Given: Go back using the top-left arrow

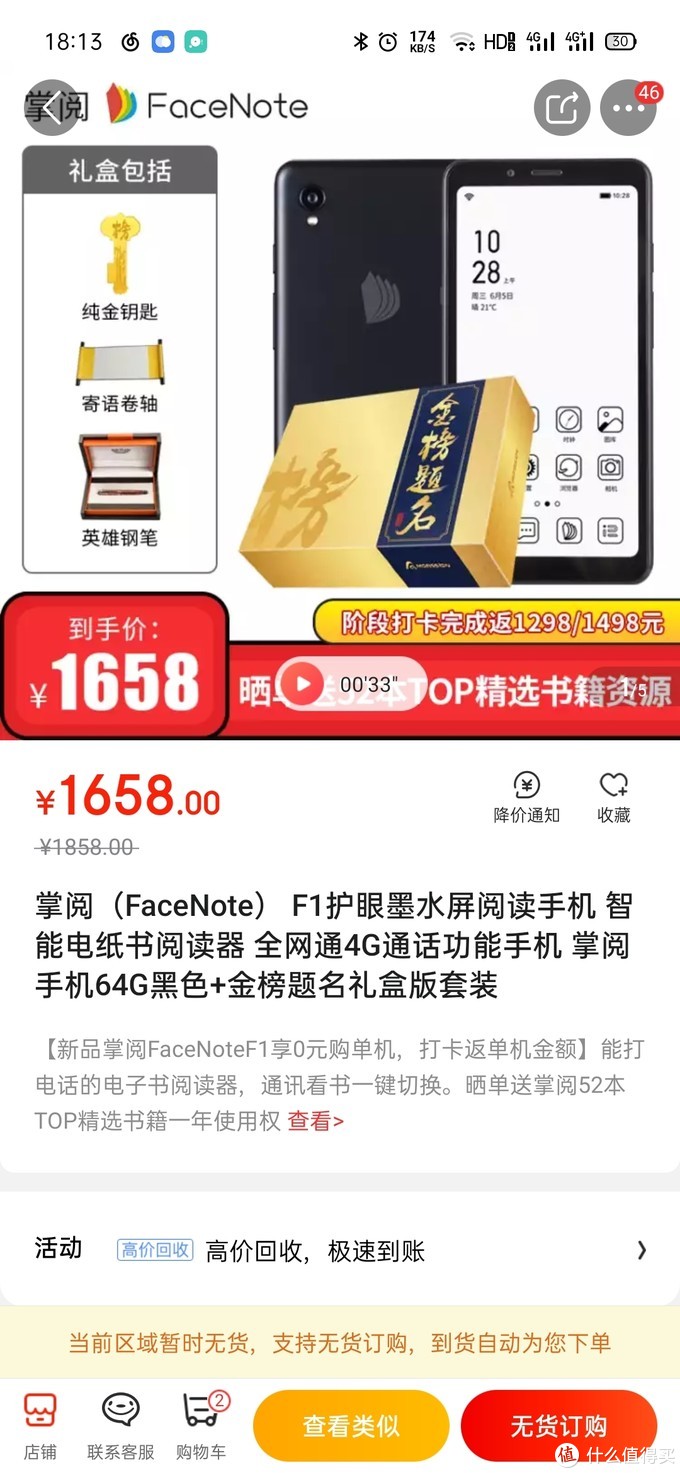Looking at the screenshot, I should [x=51, y=107].
